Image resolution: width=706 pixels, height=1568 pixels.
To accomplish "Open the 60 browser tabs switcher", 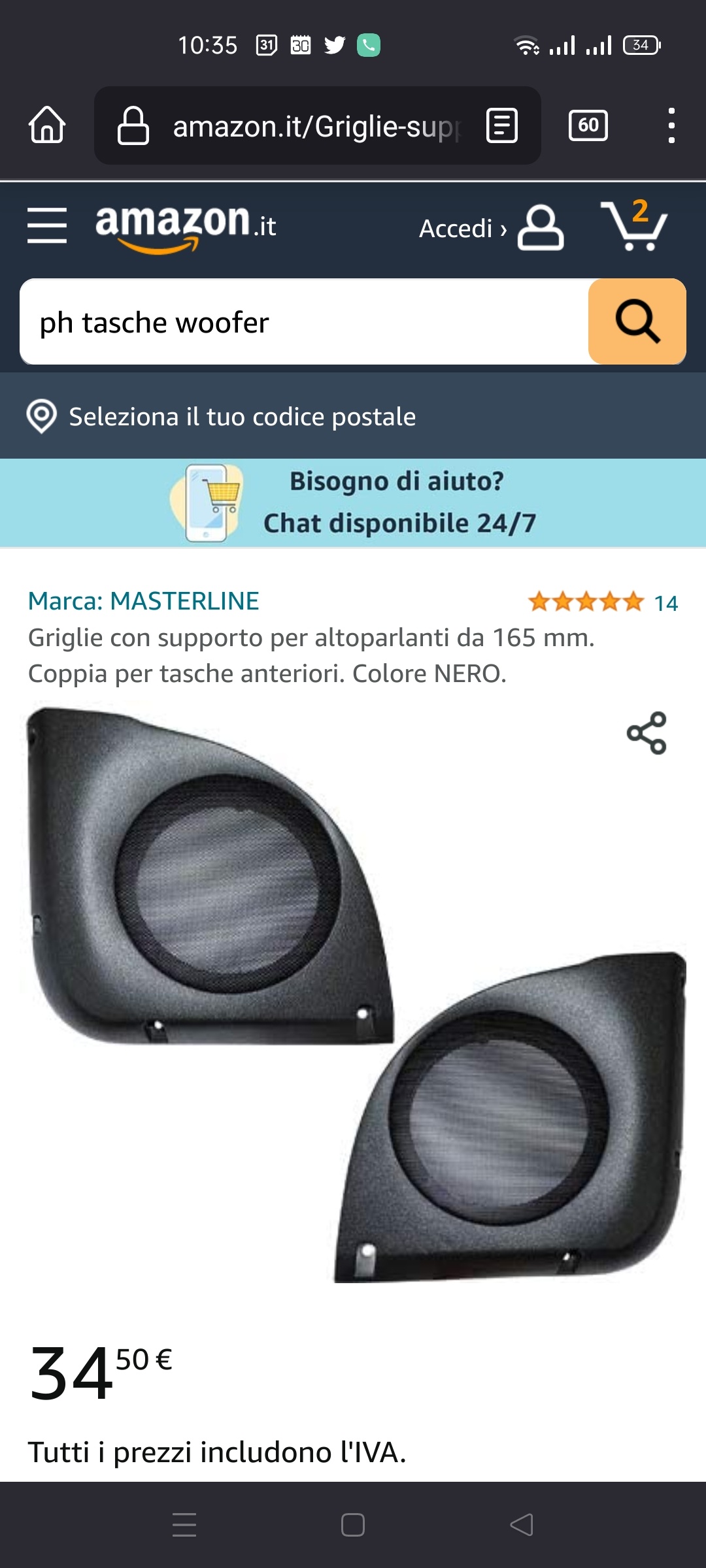I will [588, 125].
